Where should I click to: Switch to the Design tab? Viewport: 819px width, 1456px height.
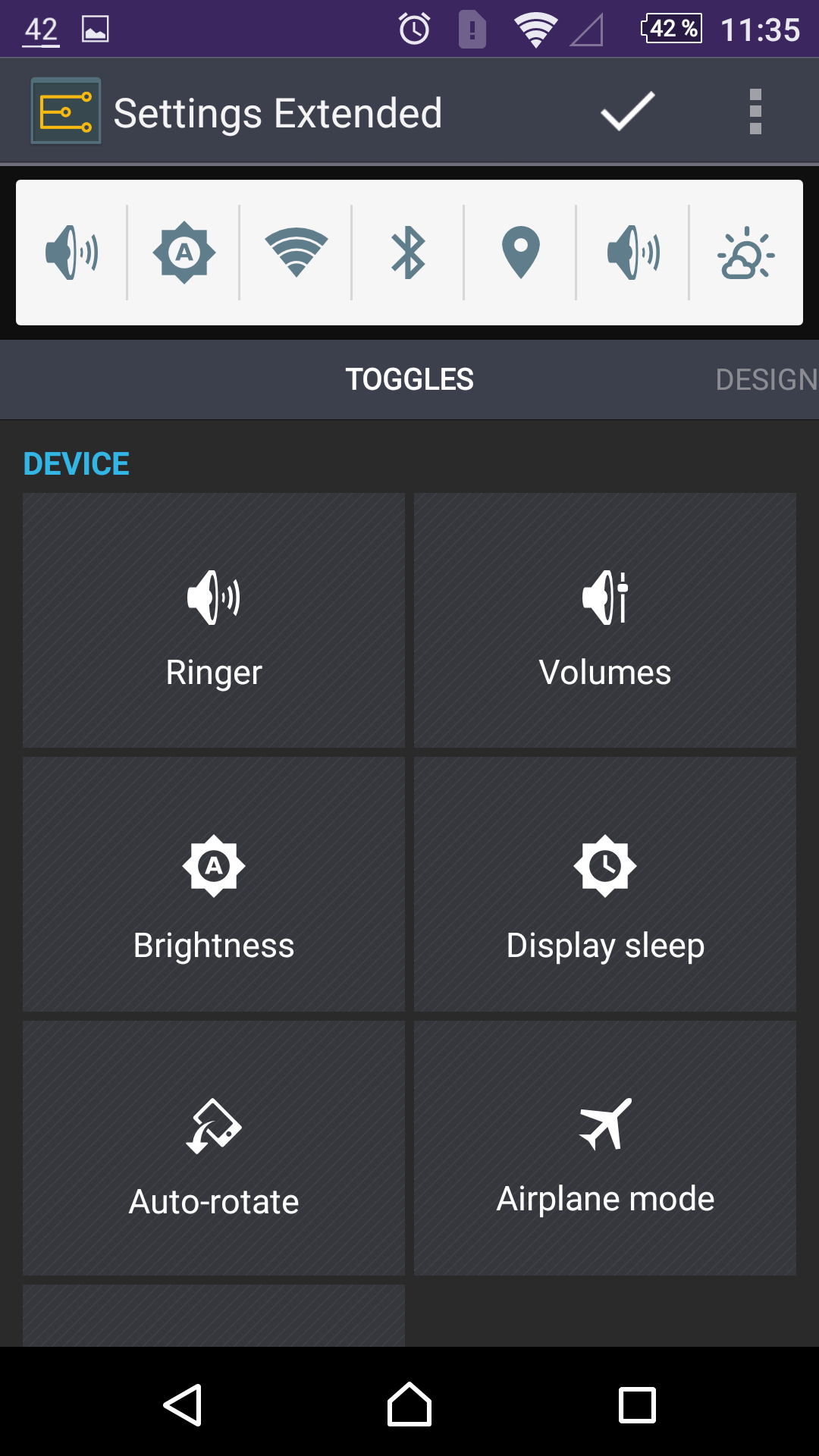767,379
